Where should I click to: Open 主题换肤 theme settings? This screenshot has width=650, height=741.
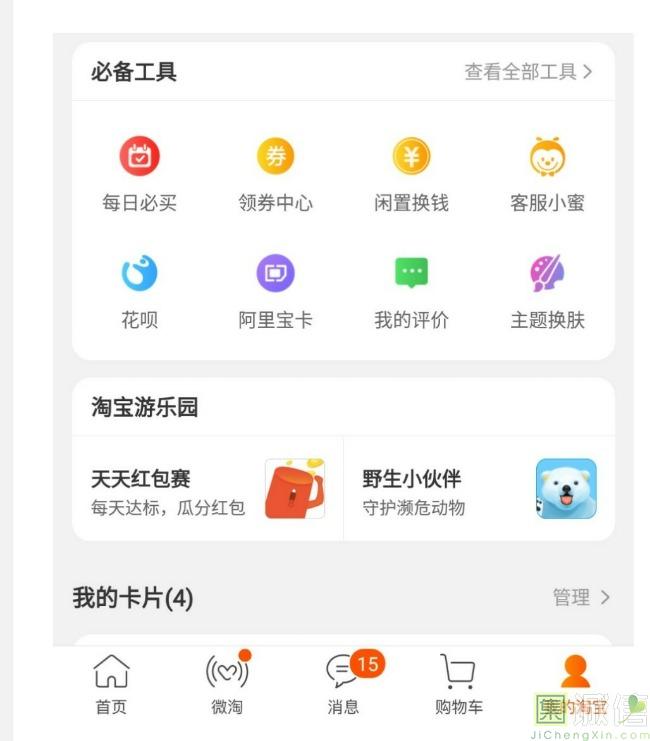tap(547, 290)
